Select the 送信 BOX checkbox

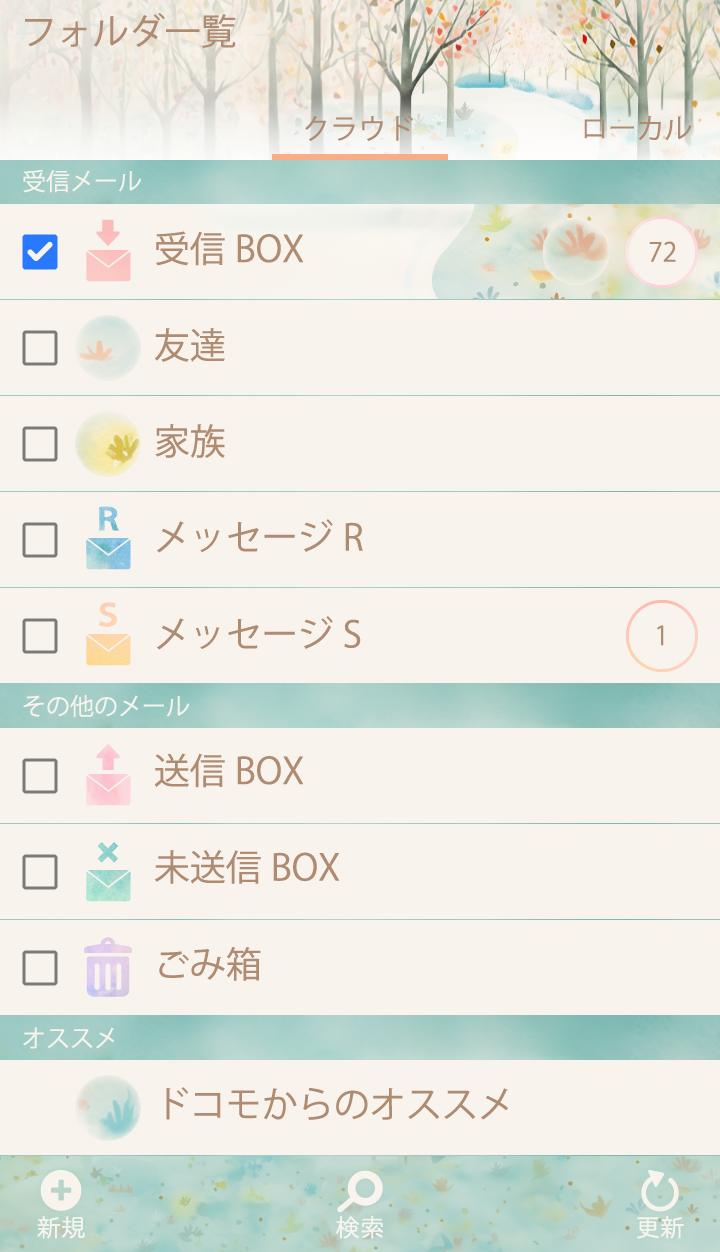(40, 776)
